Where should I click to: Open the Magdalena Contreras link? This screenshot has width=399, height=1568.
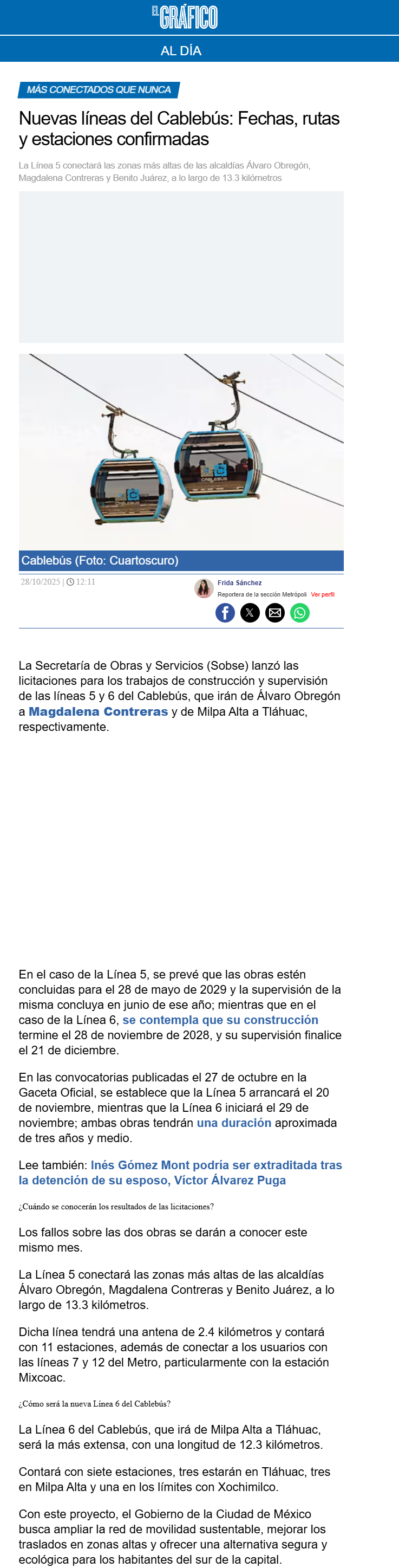coord(98,711)
